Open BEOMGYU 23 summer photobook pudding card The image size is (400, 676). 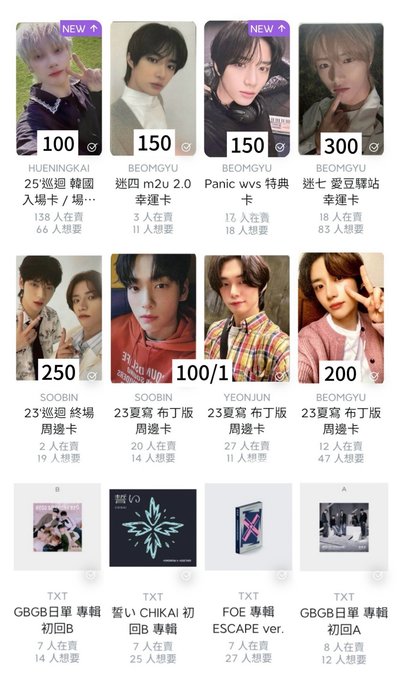pos(341,318)
